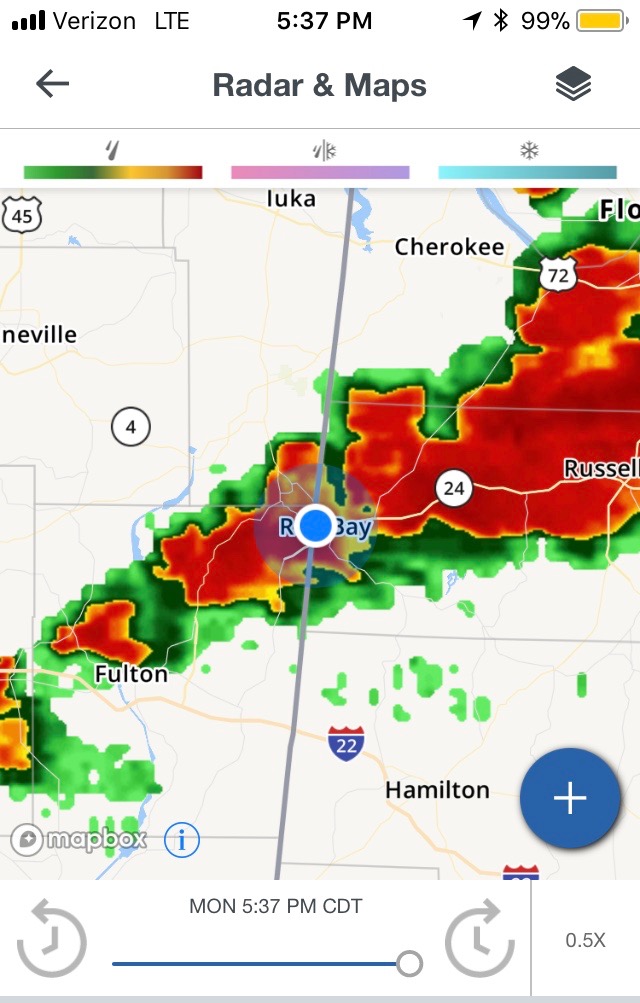This screenshot has height=1003, width=640.
Task: Open the map layers menu
Action: (x=573, y=85)
